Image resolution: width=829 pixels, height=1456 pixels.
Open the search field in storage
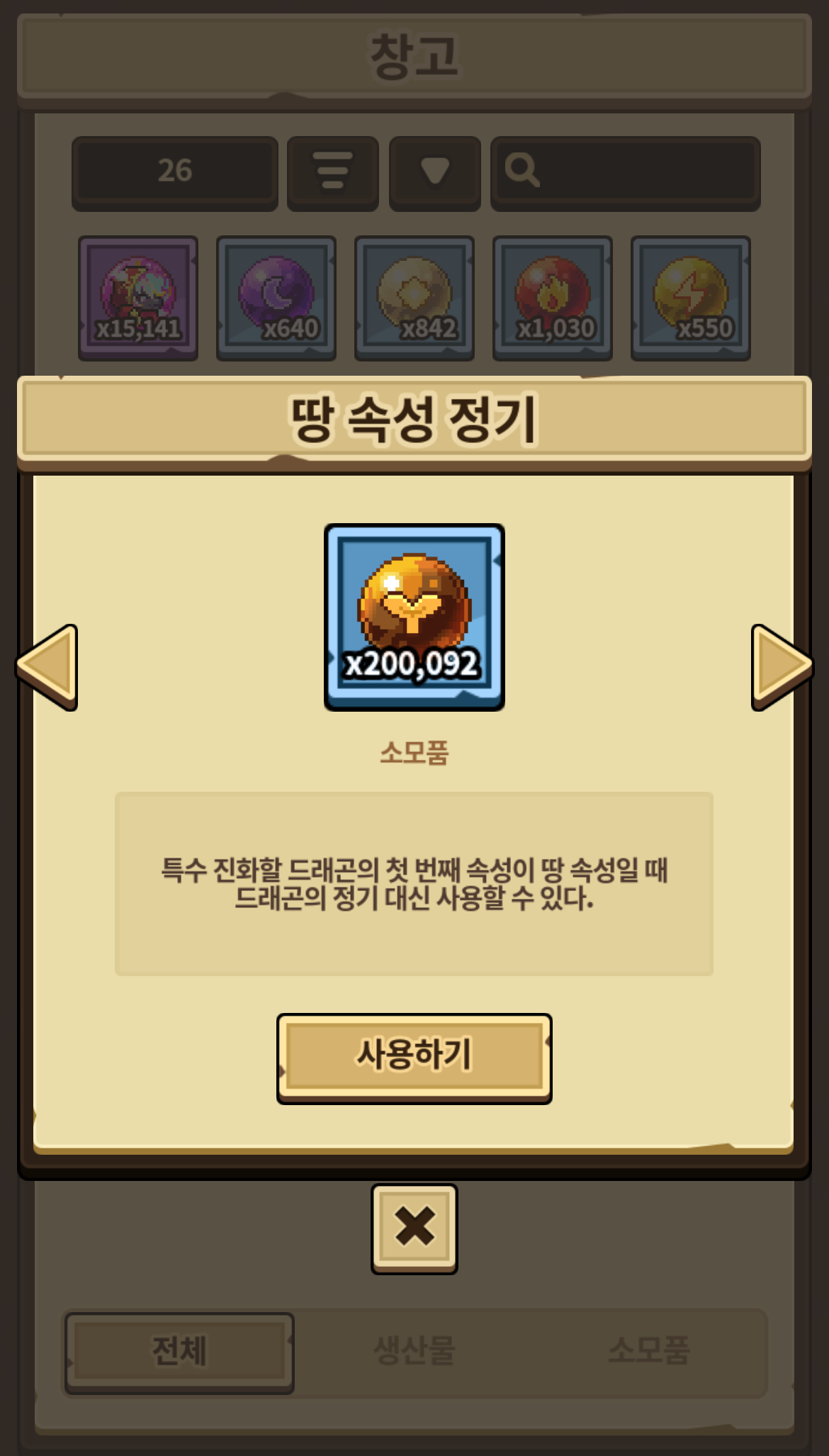[625, 172]
